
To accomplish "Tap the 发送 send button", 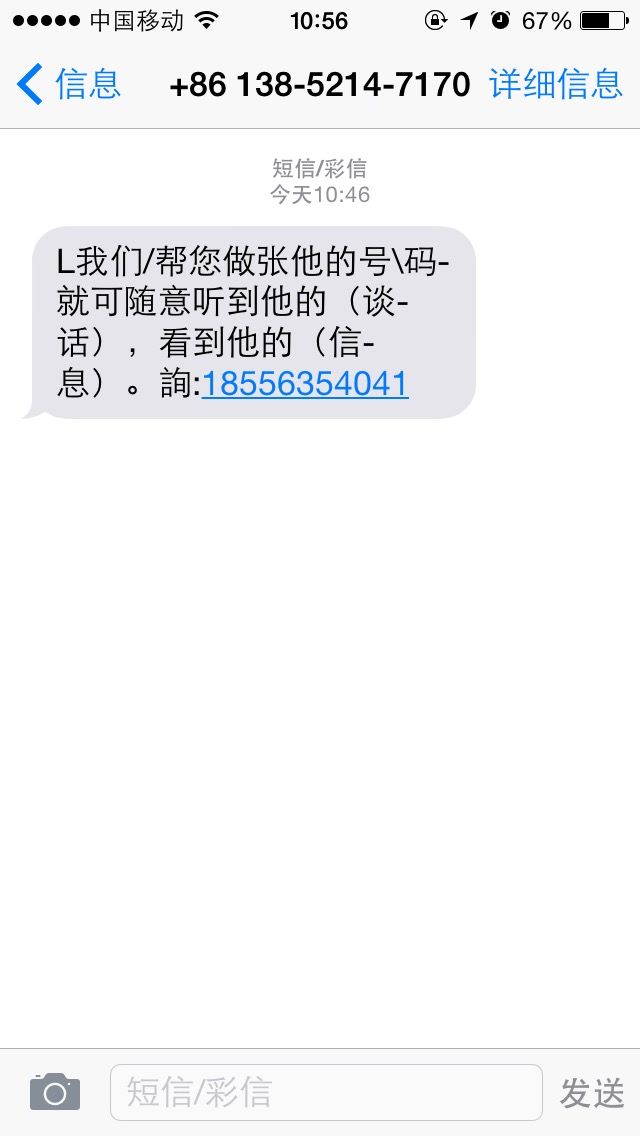I will (591, 1093).
